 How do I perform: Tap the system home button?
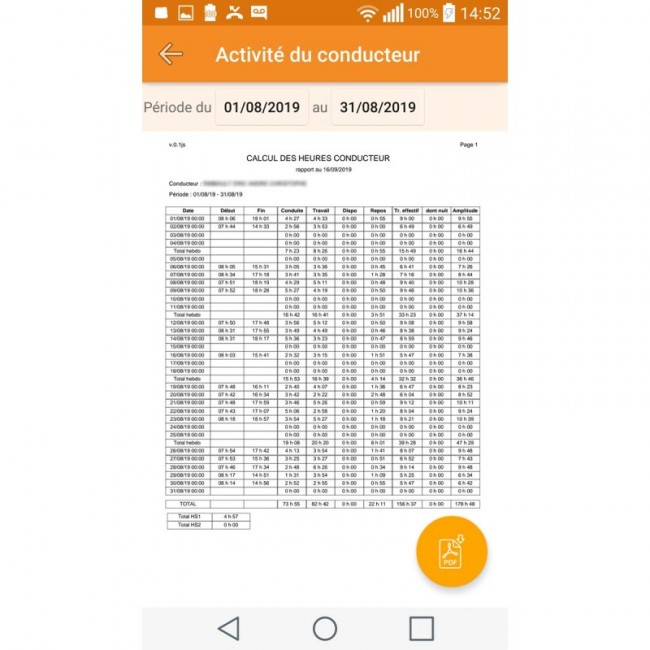[325, 628]
